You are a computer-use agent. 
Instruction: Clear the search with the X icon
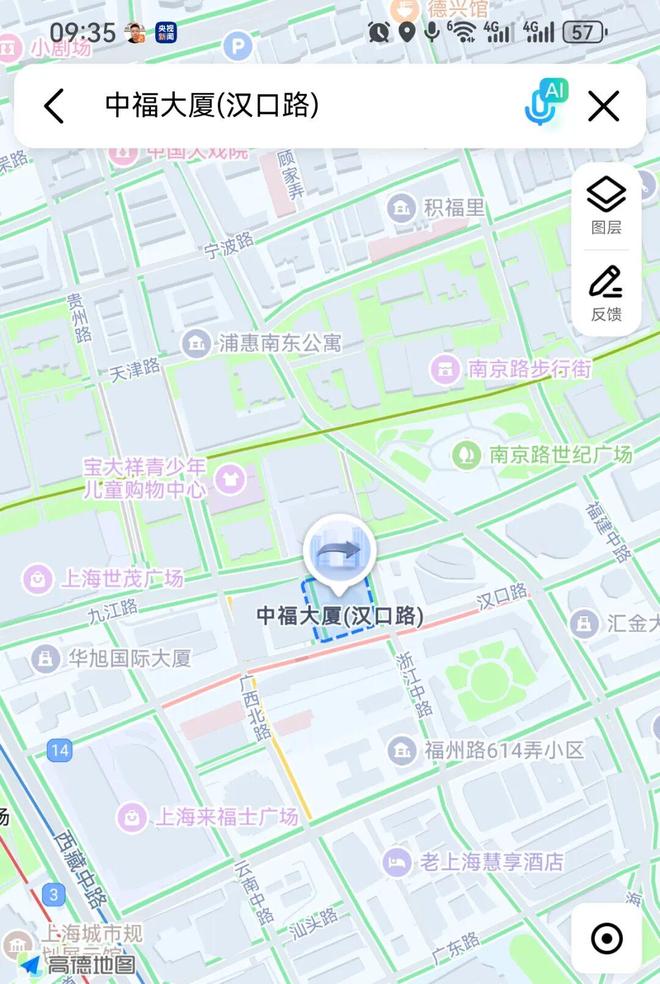click(x=603, y=106)
